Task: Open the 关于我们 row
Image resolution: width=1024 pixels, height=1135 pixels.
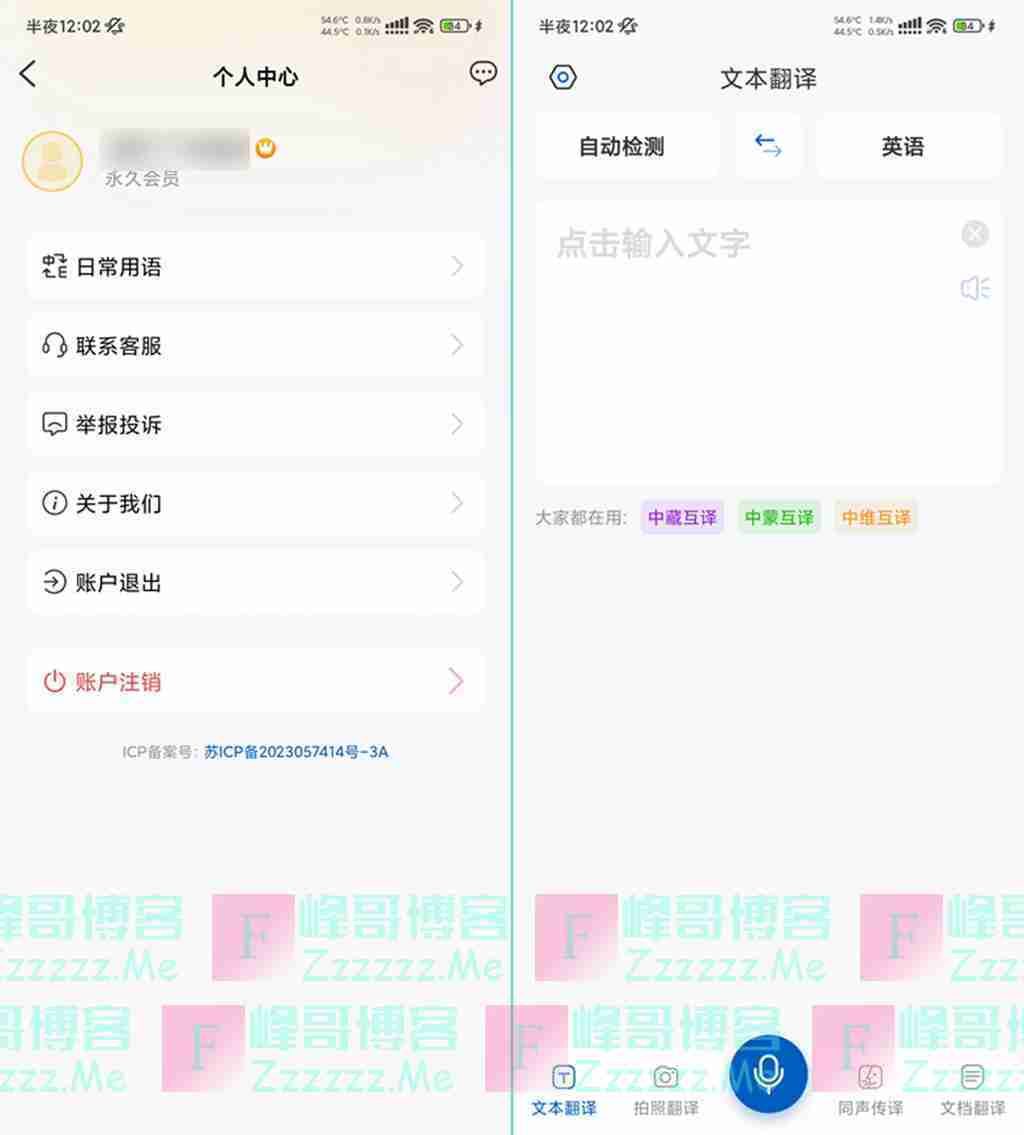Action: [x=255, y=503]
